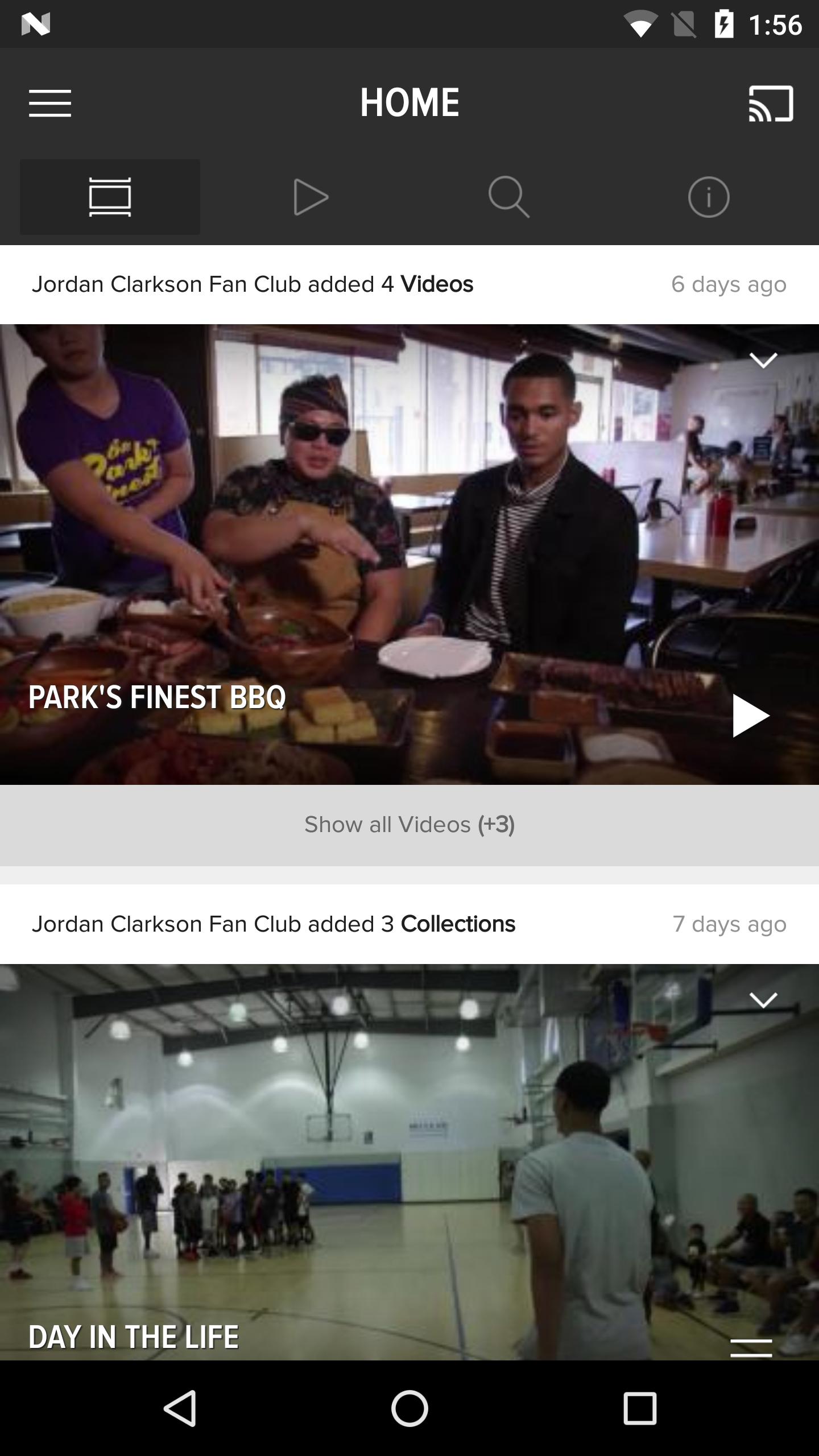Switch to the videos play tab
The image size is (819, 1456).
pyautogui.click(x=310, y=197)
